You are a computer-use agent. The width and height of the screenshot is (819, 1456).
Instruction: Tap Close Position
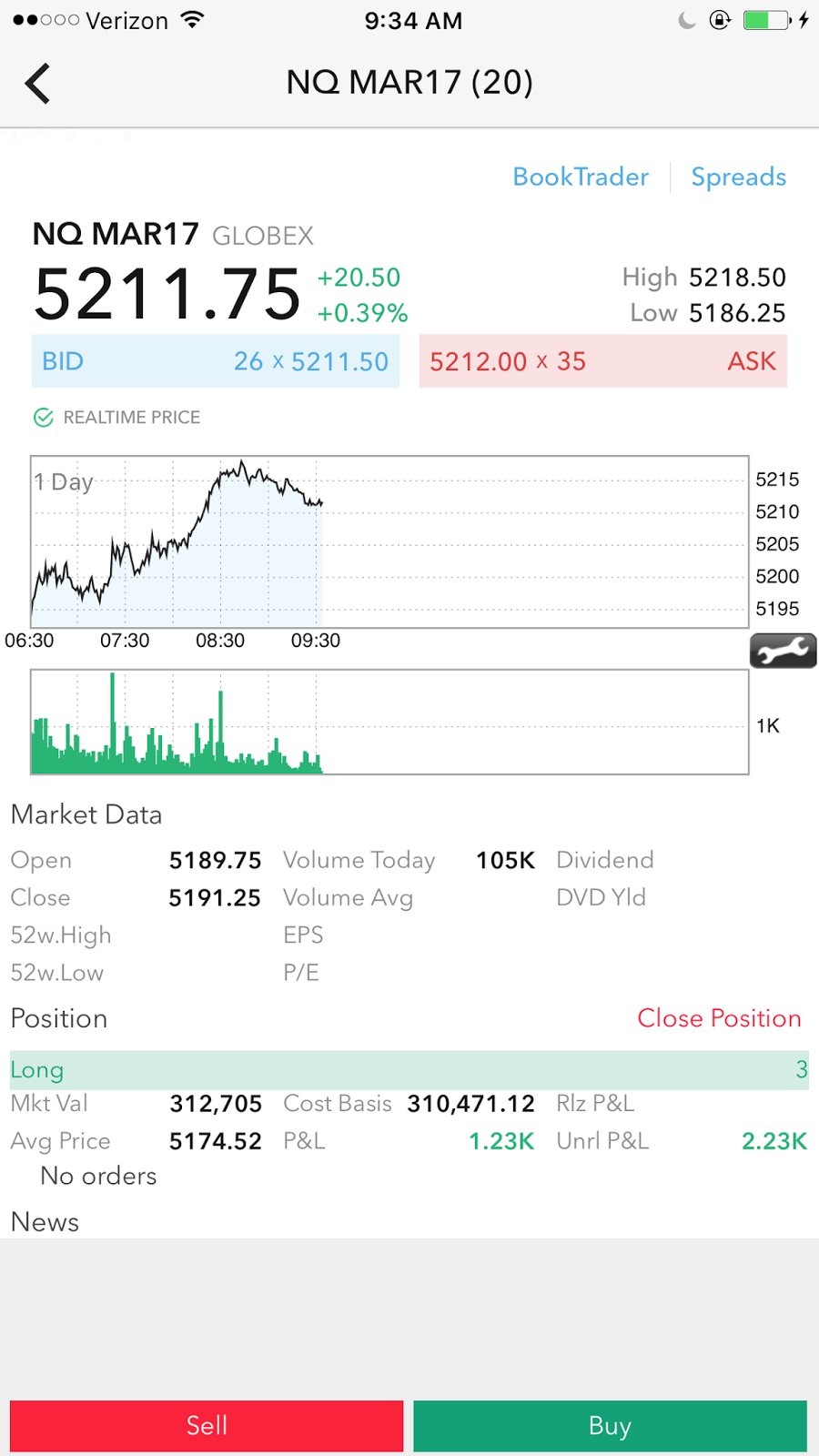719,1018
